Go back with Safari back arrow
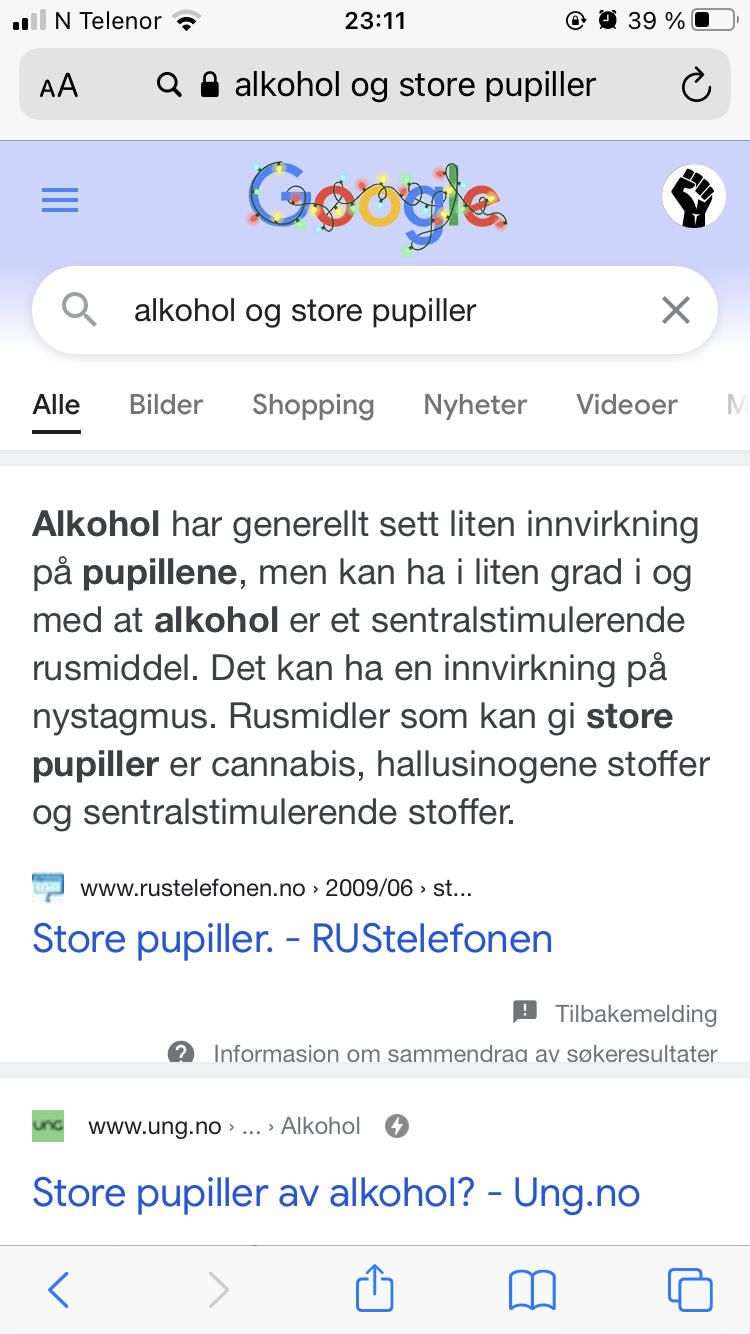The width and height of the screenshot is (750, 1334). click(59, 1290)
